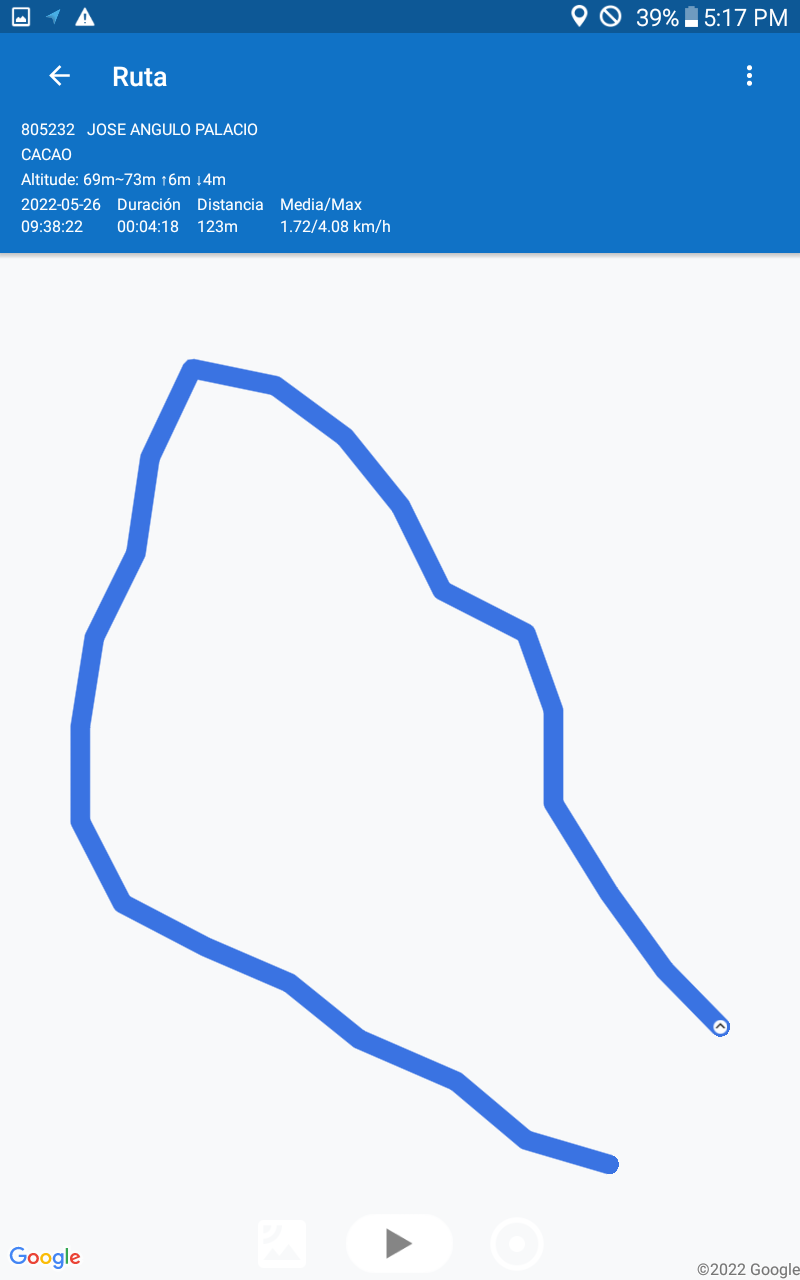Play the route animation
The height and width of the screenshot is (1280, 800).
tap(399, 1244)
